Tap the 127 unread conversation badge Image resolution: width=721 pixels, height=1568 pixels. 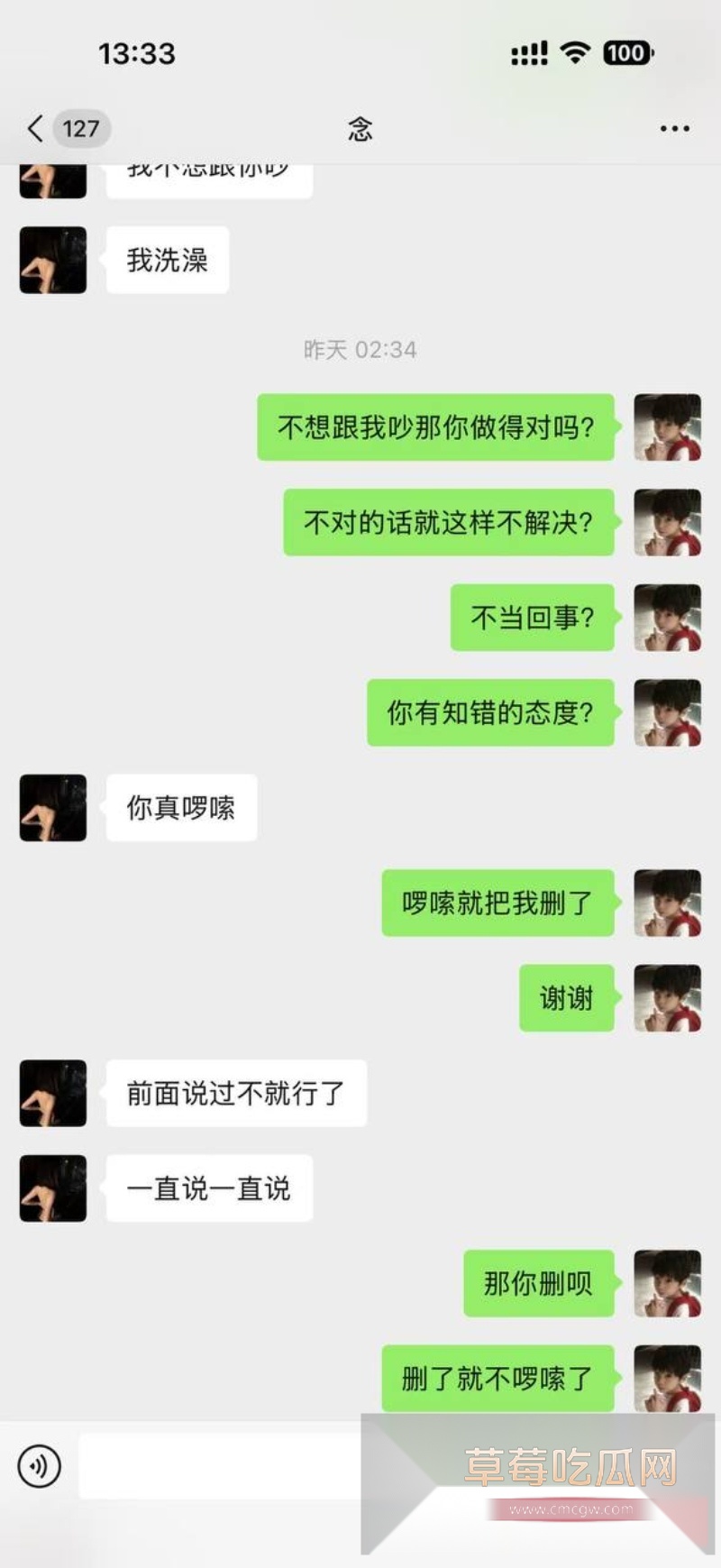80,128
